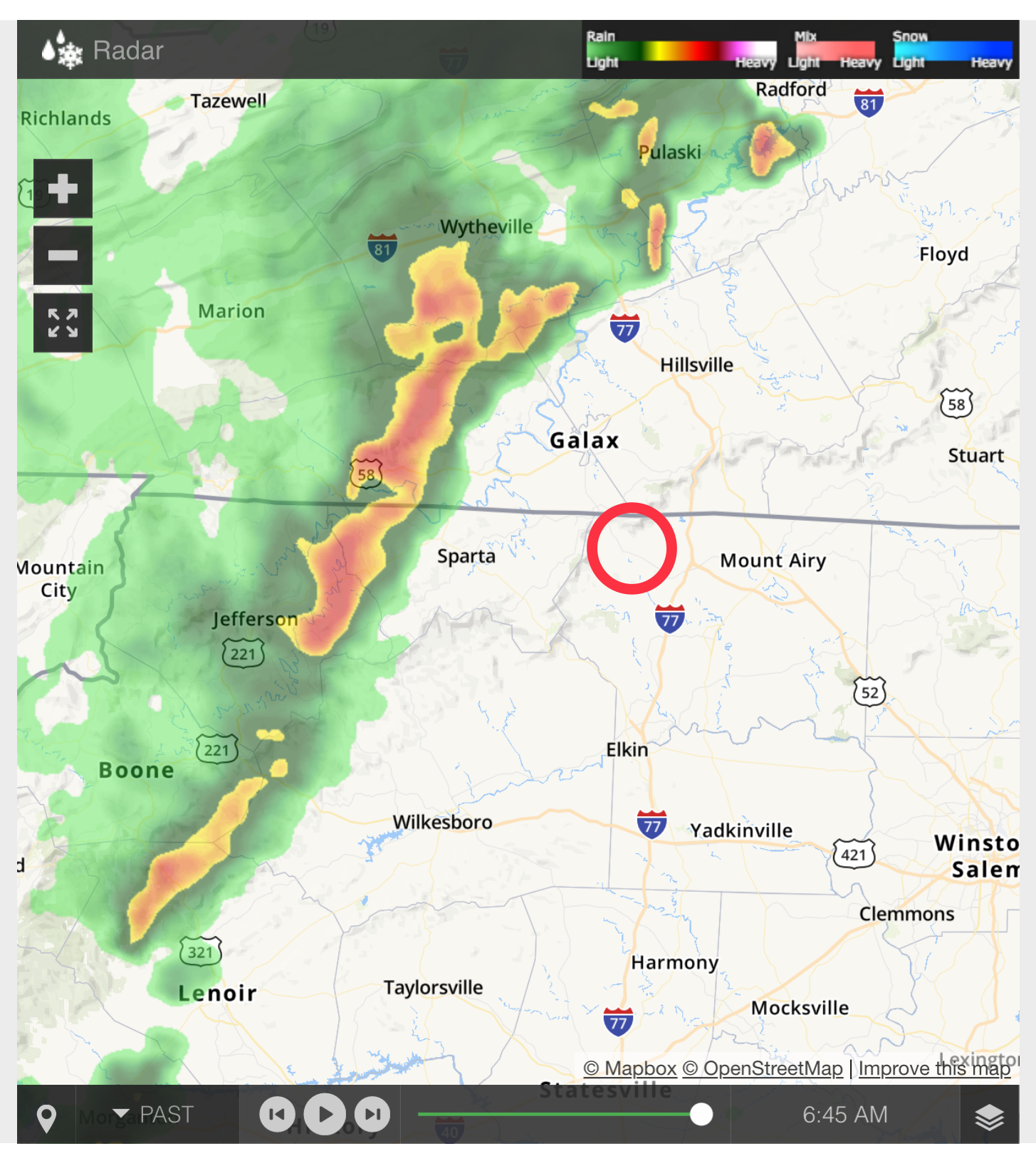
Task: Tap the radar timeline slider handle
Action: pos(701,1114)
